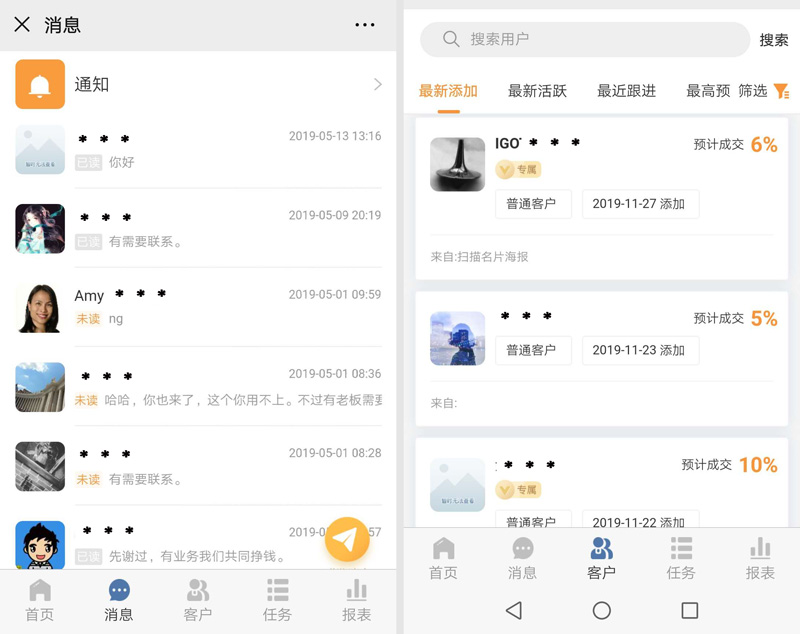Open the conversation saying 你好

[x=198, y=149]
